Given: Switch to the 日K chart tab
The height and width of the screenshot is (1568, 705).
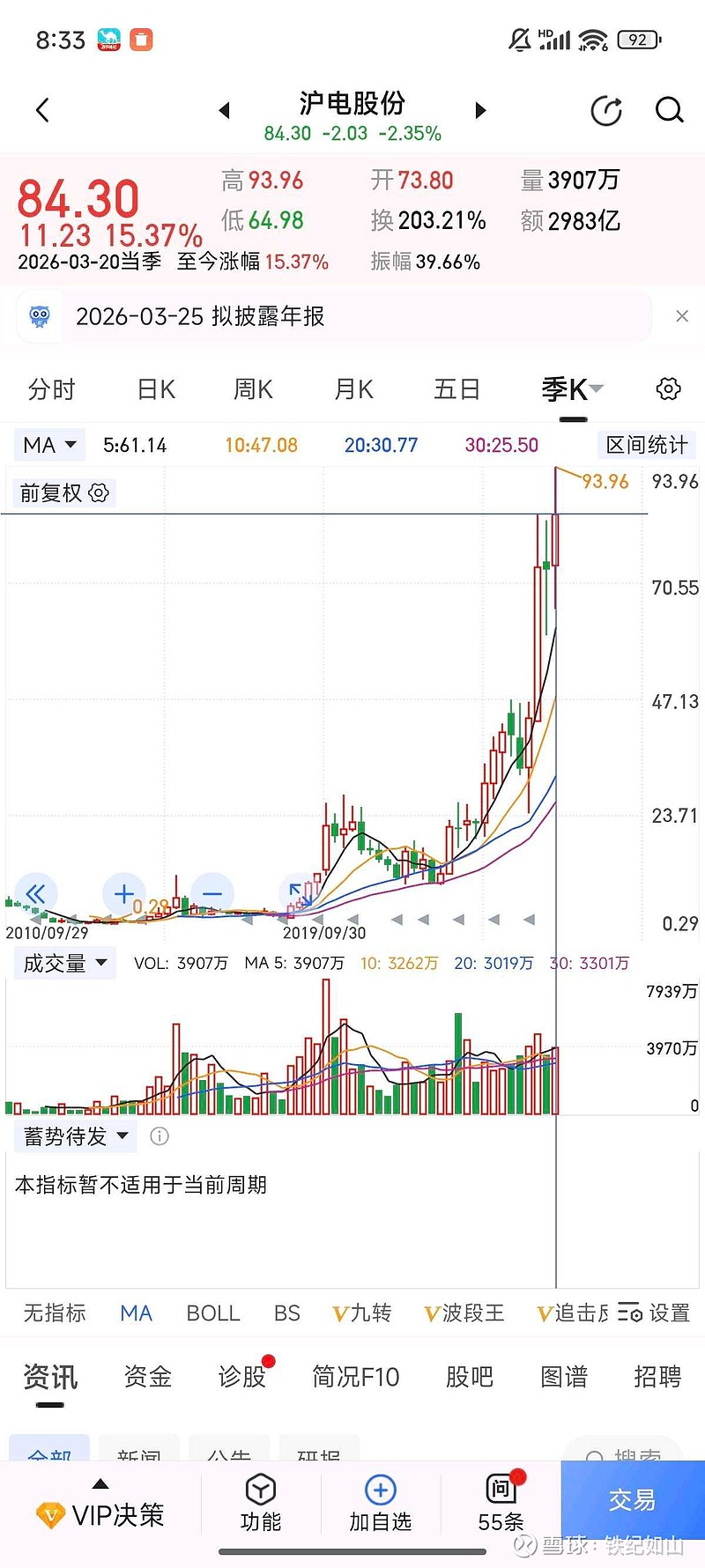Looking at the screenshot, I should [154, 388].
